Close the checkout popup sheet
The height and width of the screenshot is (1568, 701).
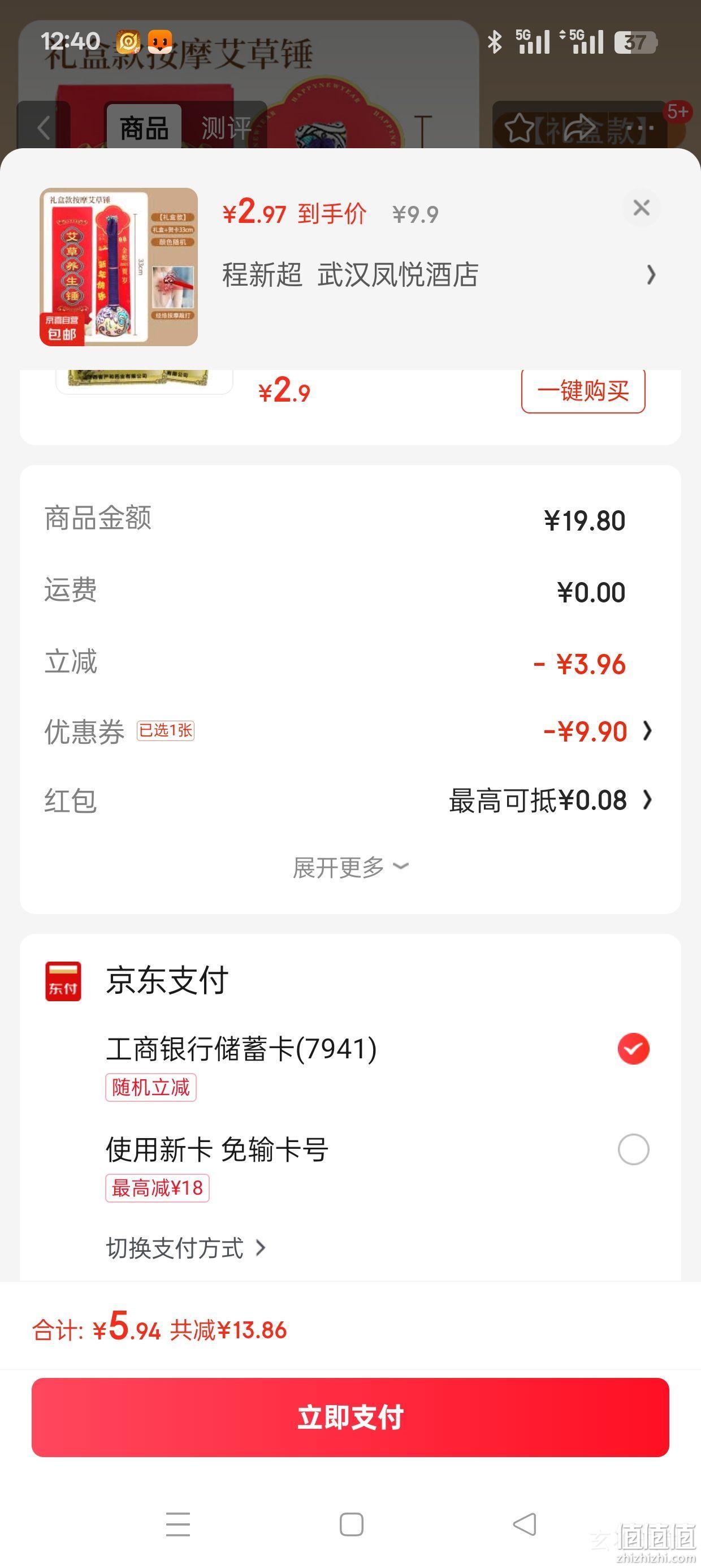(641, 208)
